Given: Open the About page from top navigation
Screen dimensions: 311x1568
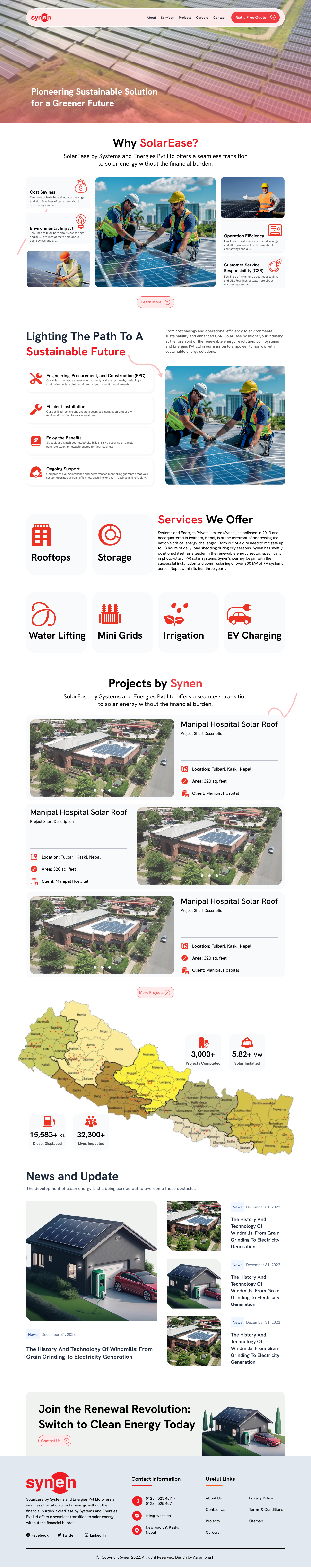Looking at the screenshot, I should pos(151,18).
